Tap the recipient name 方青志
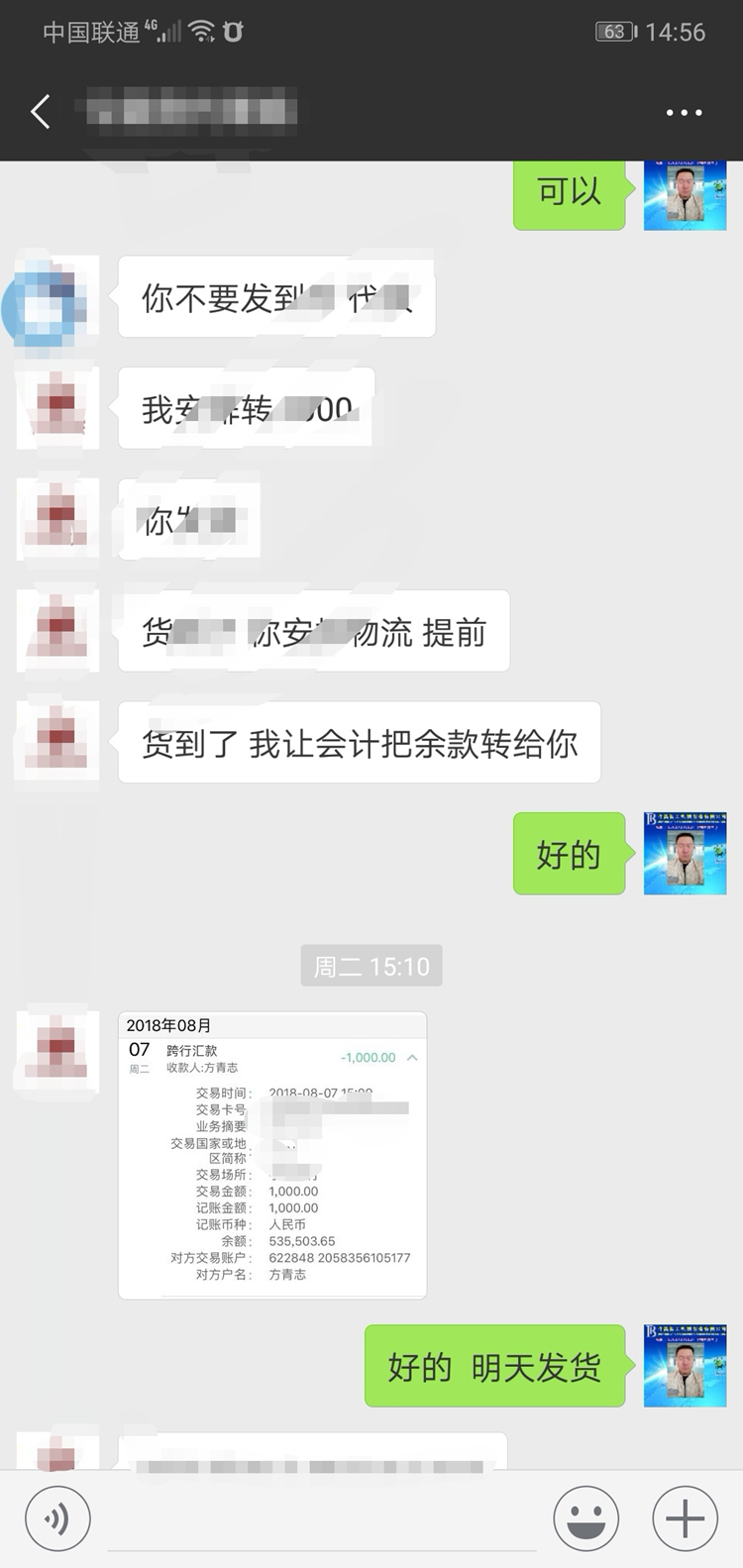 click(x=221, y=1068)
